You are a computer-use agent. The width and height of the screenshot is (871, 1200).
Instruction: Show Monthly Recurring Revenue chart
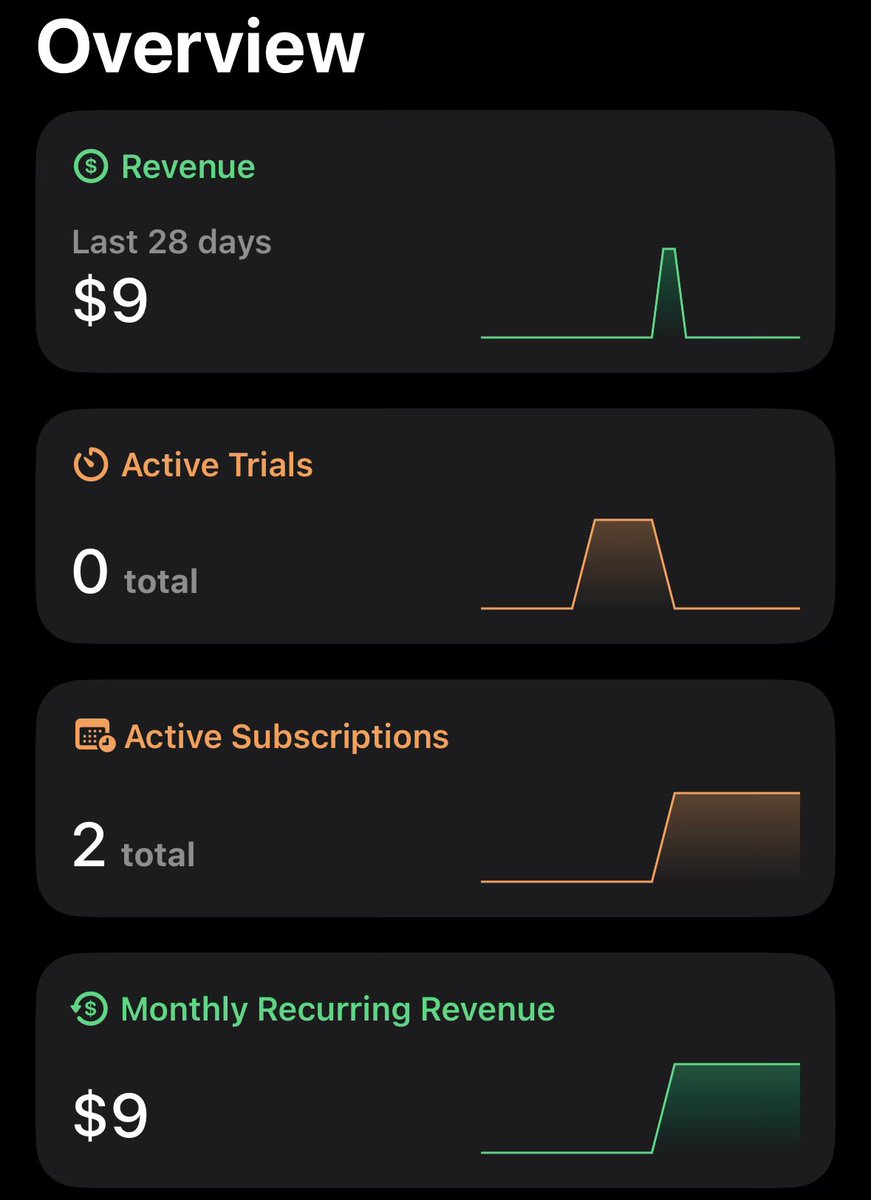click(640, 1108)
